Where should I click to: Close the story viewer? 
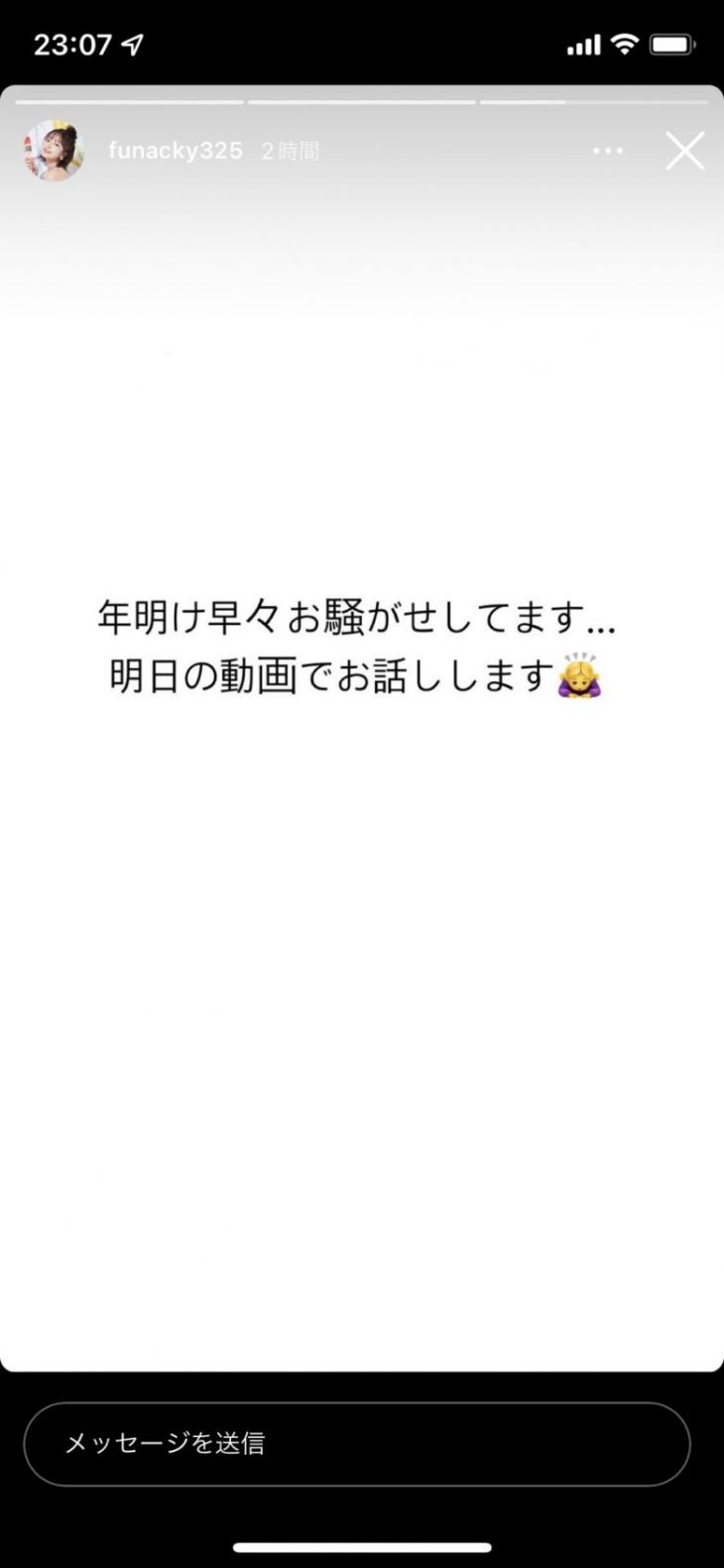[684, 152]
